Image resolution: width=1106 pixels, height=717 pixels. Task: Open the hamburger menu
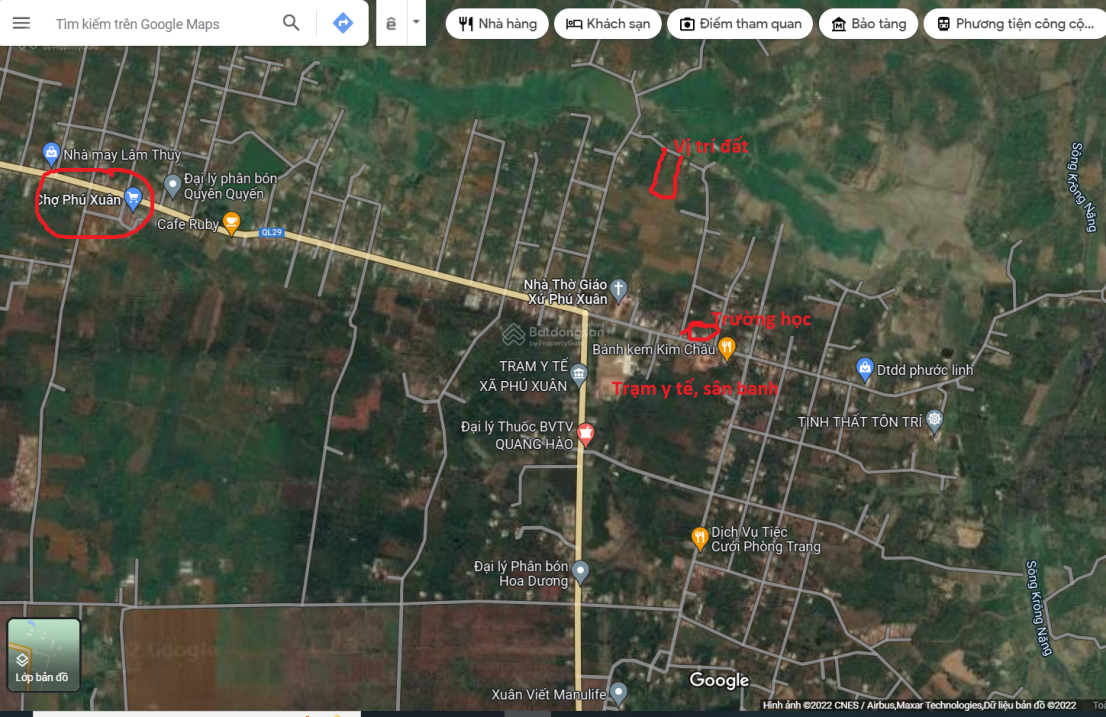(x=21, y=23)
